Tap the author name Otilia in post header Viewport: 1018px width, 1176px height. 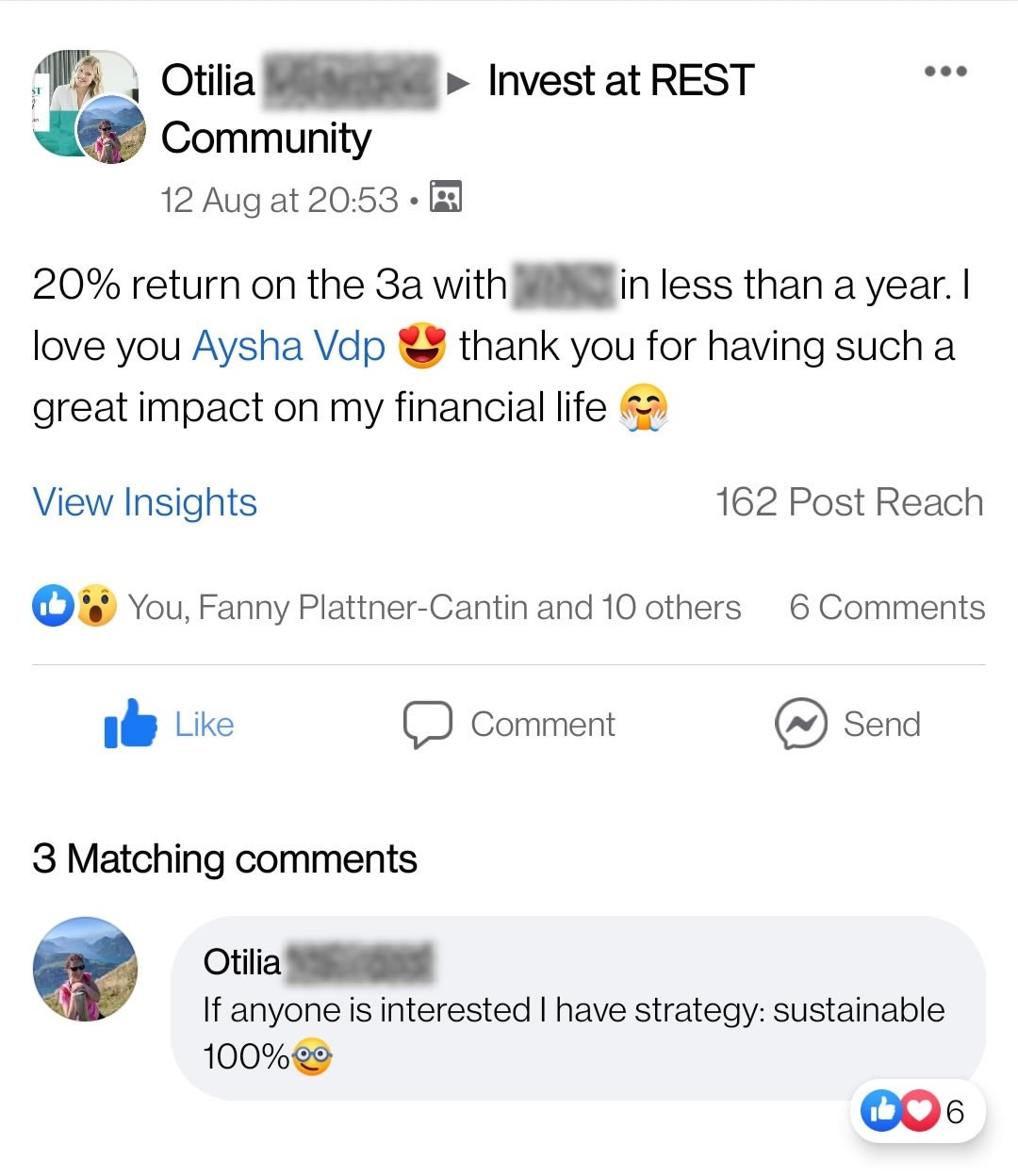click(x=207, y=80)
